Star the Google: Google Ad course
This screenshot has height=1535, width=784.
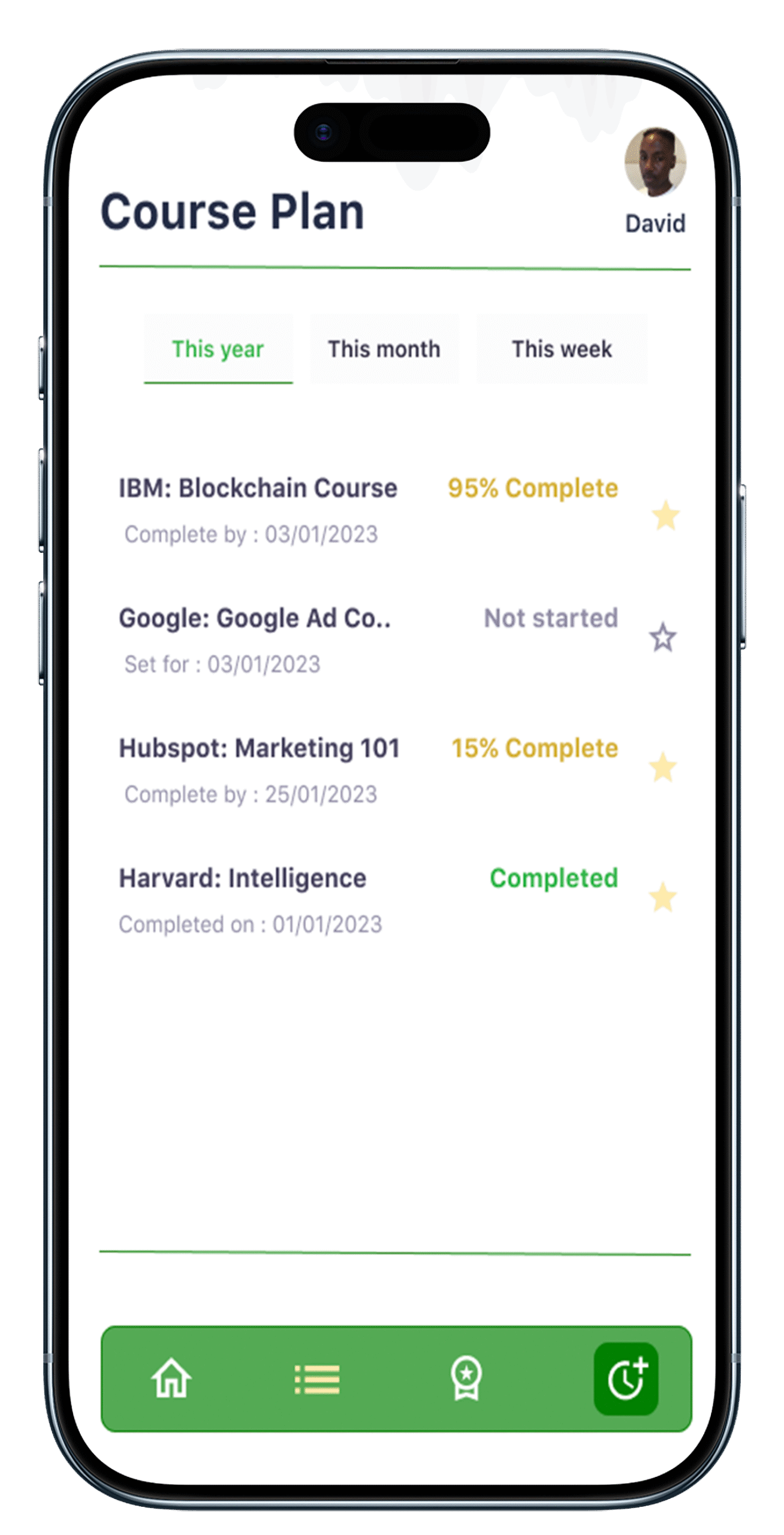pos(662,637)
